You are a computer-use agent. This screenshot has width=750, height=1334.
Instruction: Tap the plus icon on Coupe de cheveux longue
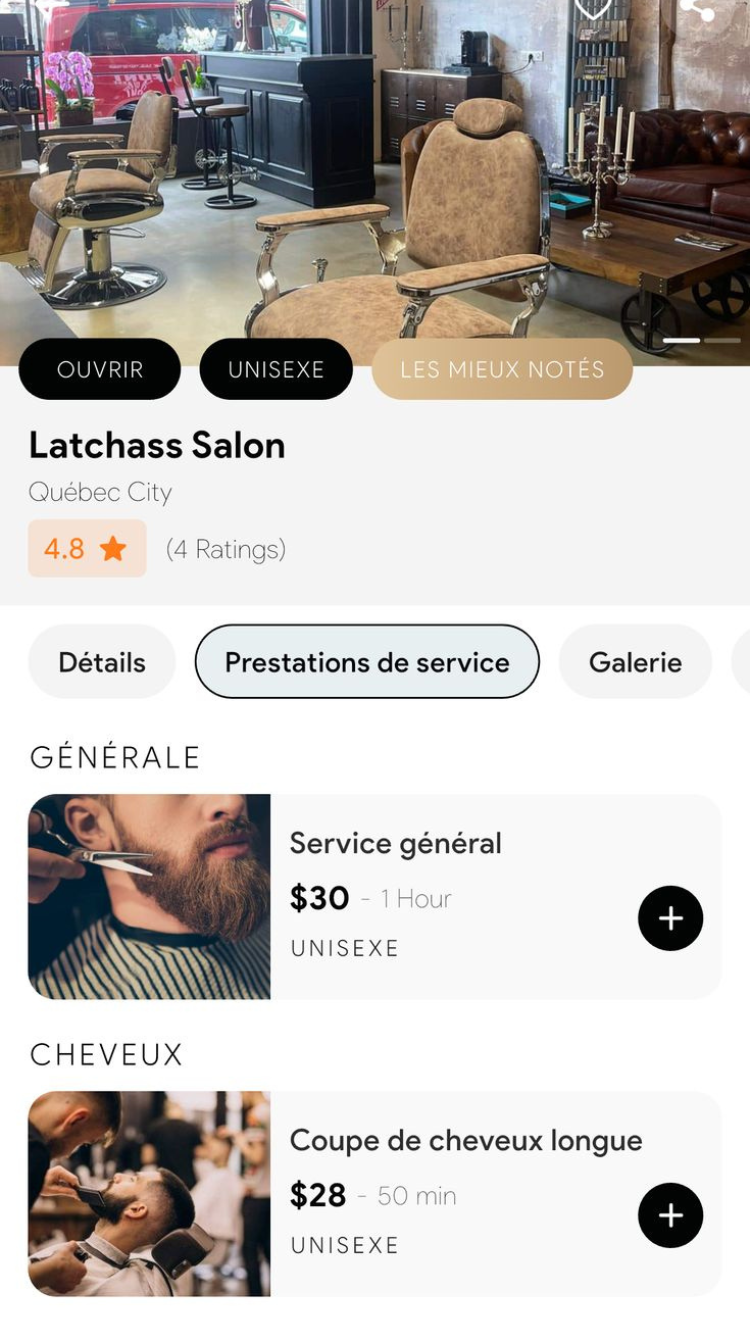tap(670, 1215)
